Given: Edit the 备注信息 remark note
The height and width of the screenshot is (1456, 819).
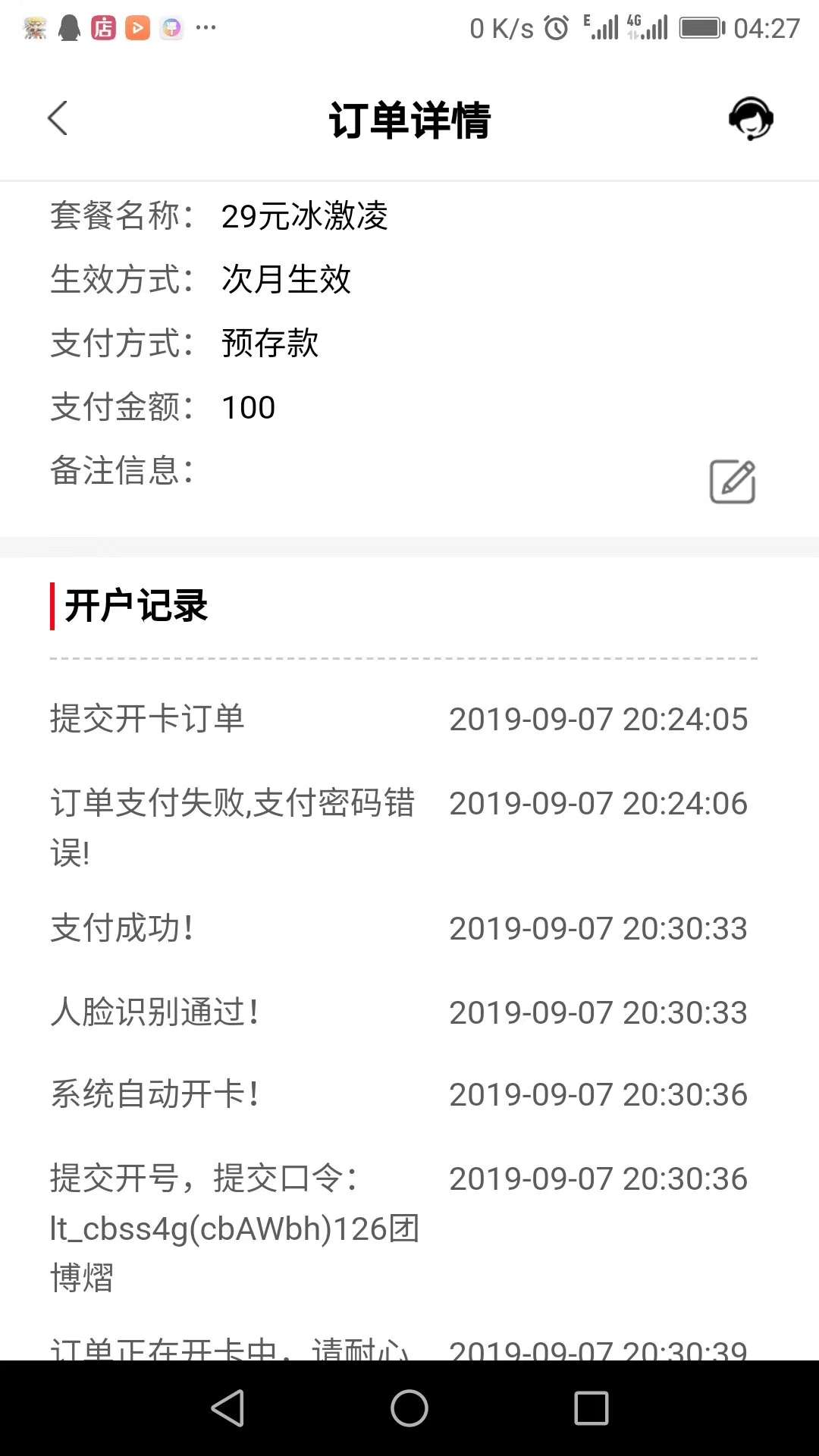Looking at the screenshot, I should click(x=733, y=482).
